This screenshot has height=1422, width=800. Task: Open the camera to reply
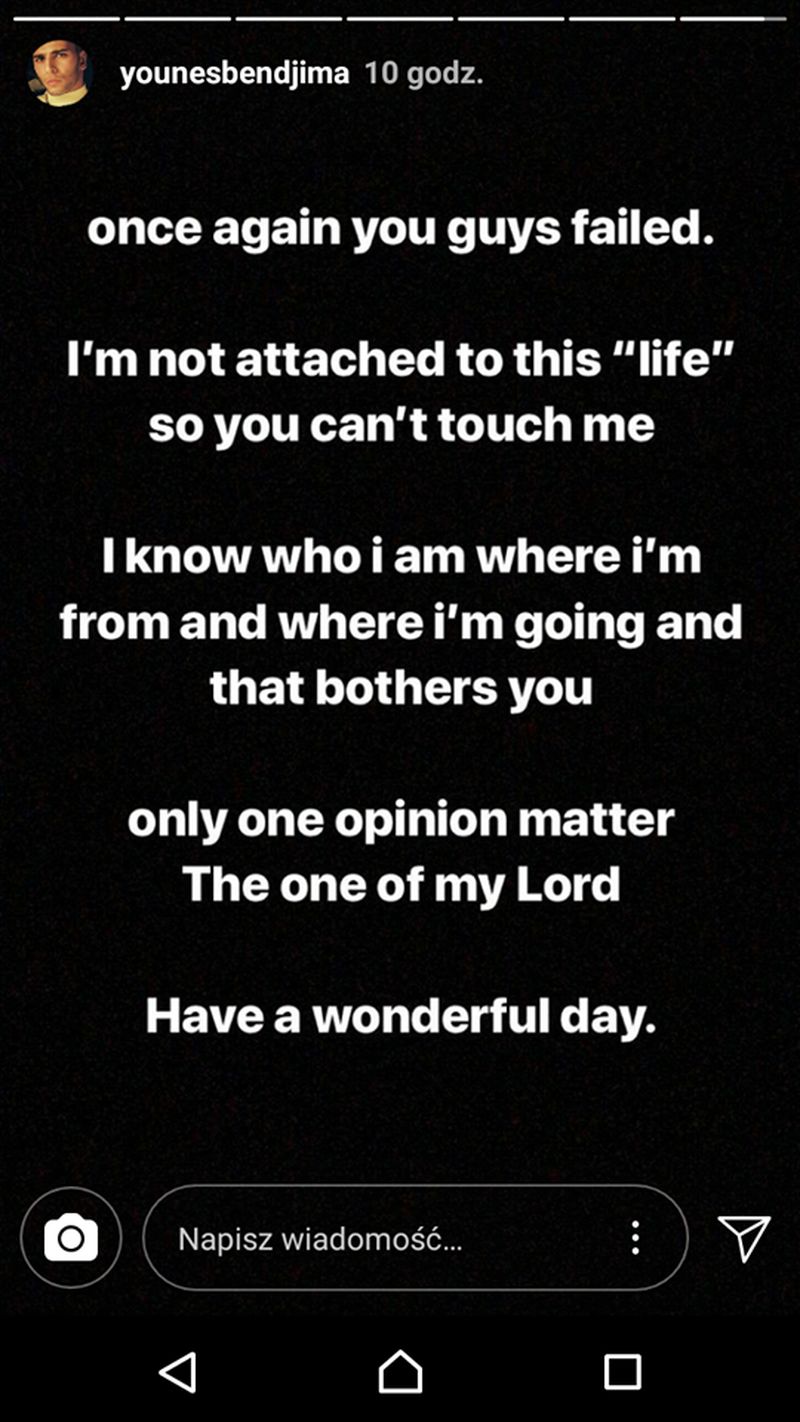(71, 1238)
